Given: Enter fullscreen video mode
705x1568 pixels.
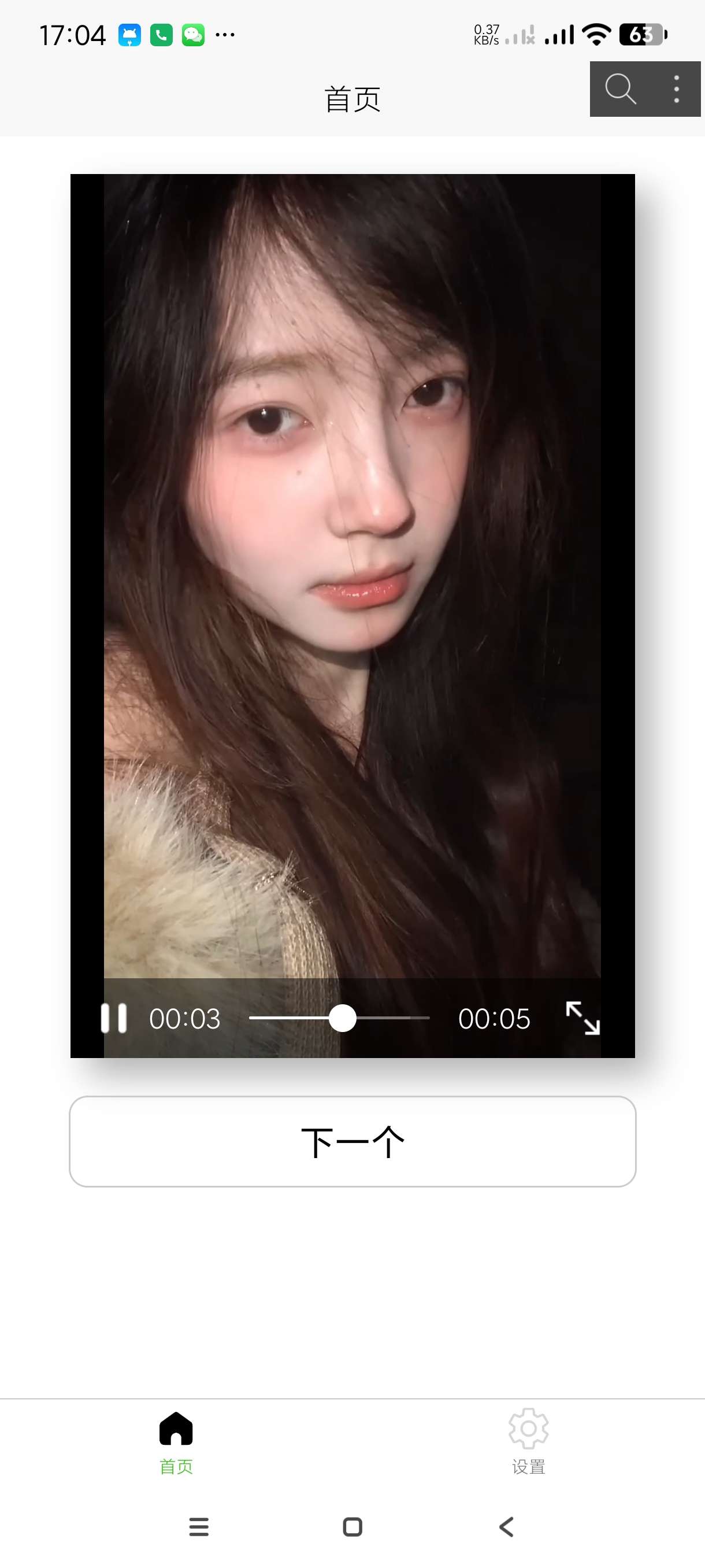Looking at the screenshot, I should tap(582, 1018).
